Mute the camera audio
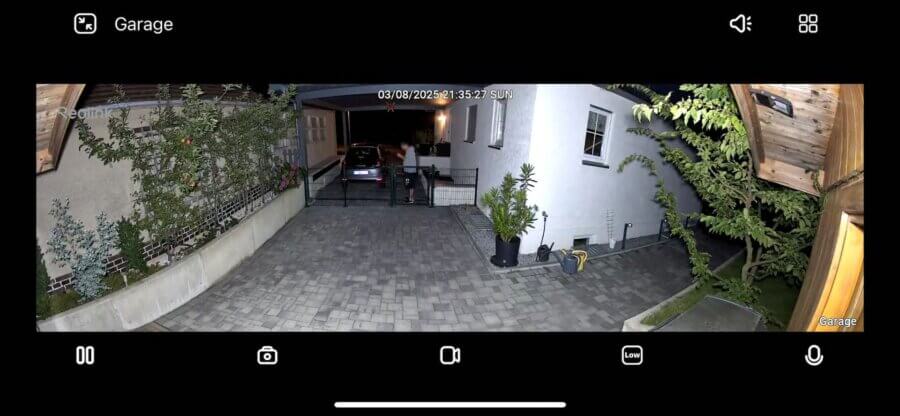Viewport: 900px width, 416px height. (740, 24)
